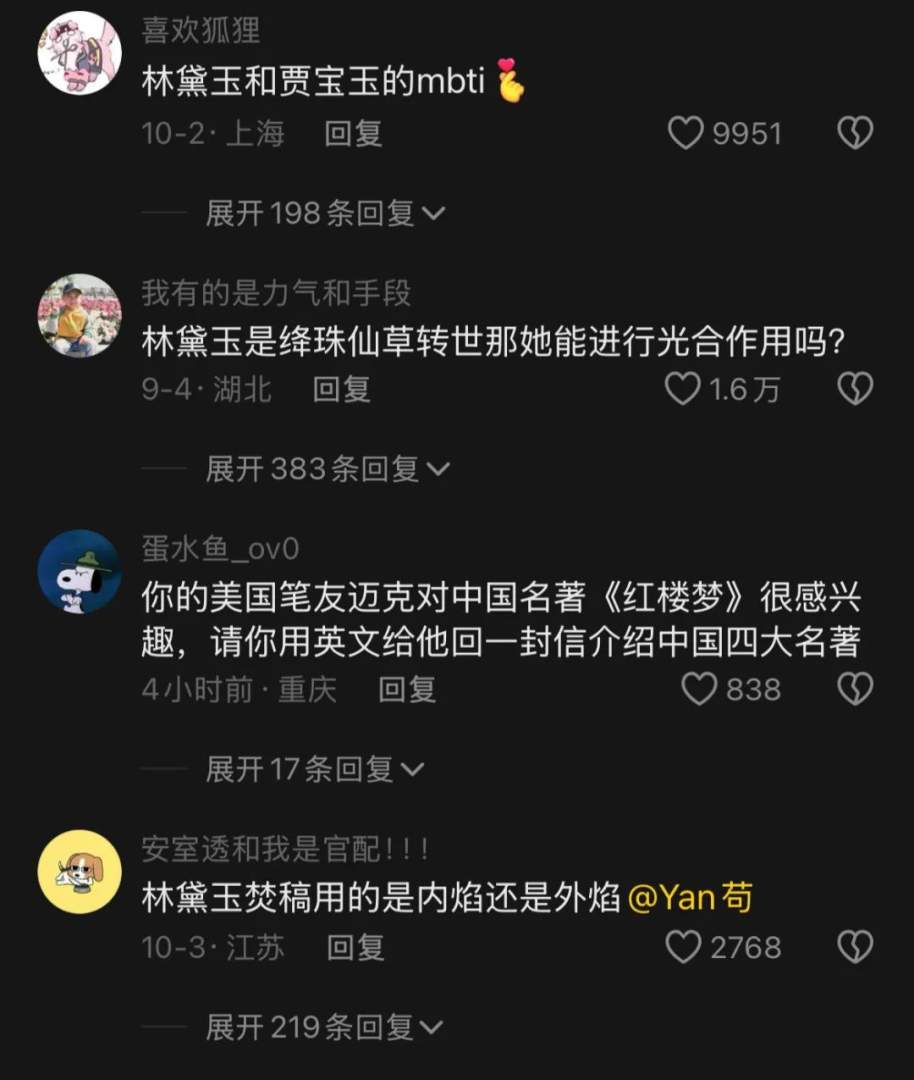Viewport: 914px width, 1080px height.
Task: Like the comment by 喜欢狐狸
Action: click(x=686, y=133)
